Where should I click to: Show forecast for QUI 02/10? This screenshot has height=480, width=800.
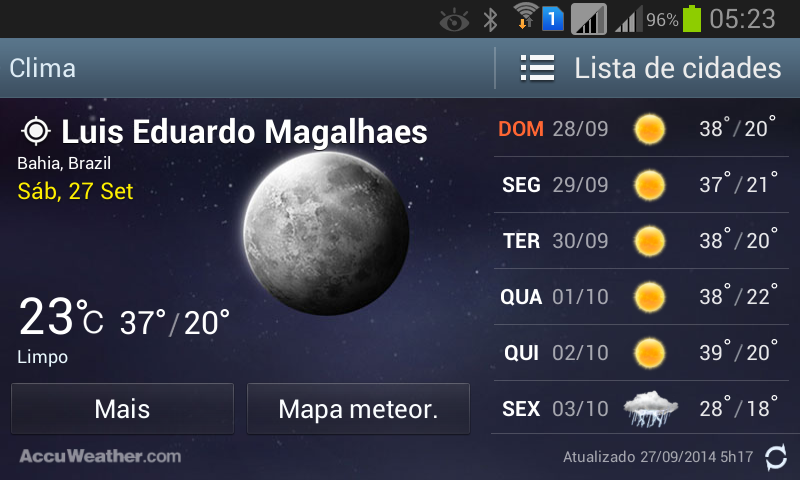pyautogui.click(x=640, y=353)
